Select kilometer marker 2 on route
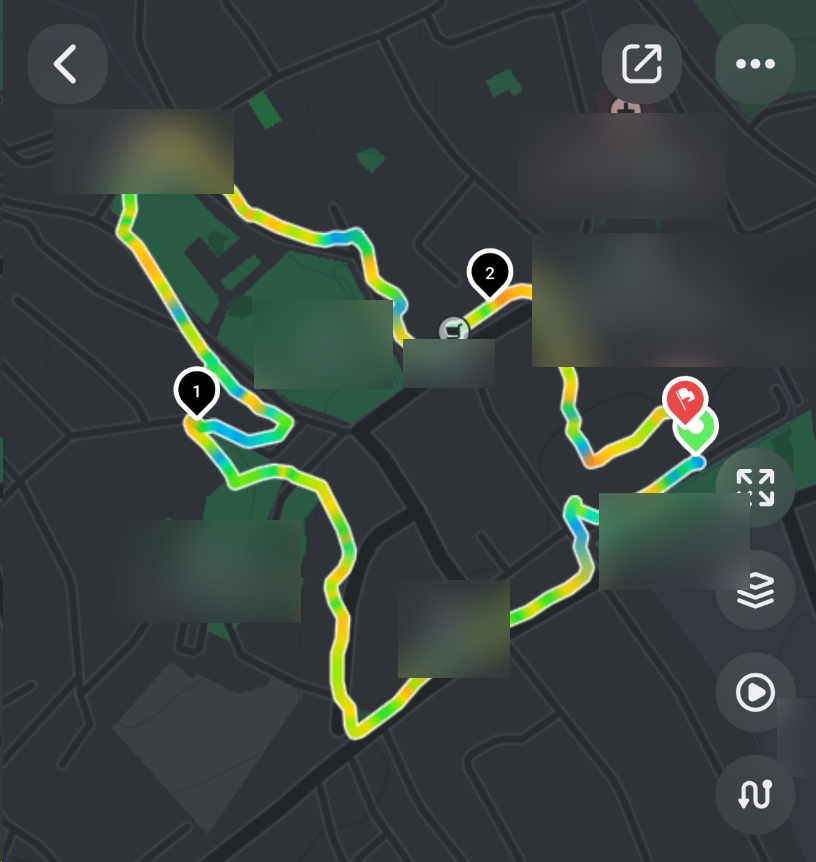Viewport: 816px width, 862px height. tap(489, 272)
